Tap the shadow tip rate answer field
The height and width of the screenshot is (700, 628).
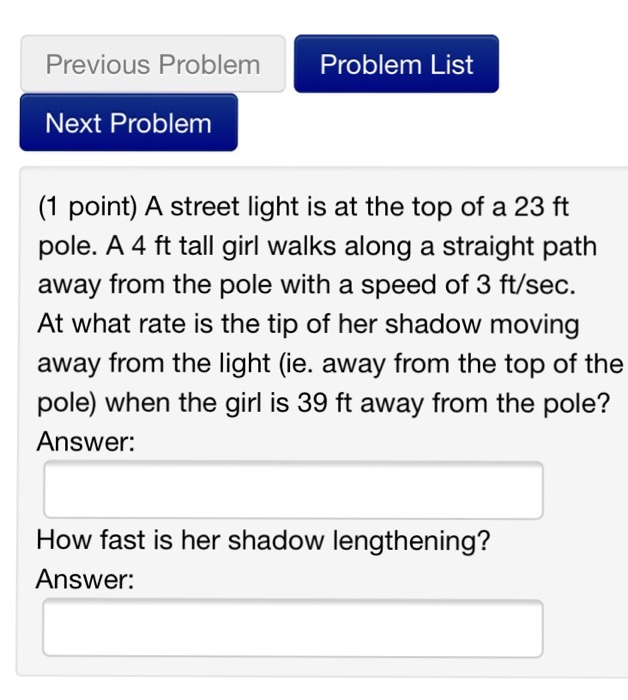pos(293,490)
